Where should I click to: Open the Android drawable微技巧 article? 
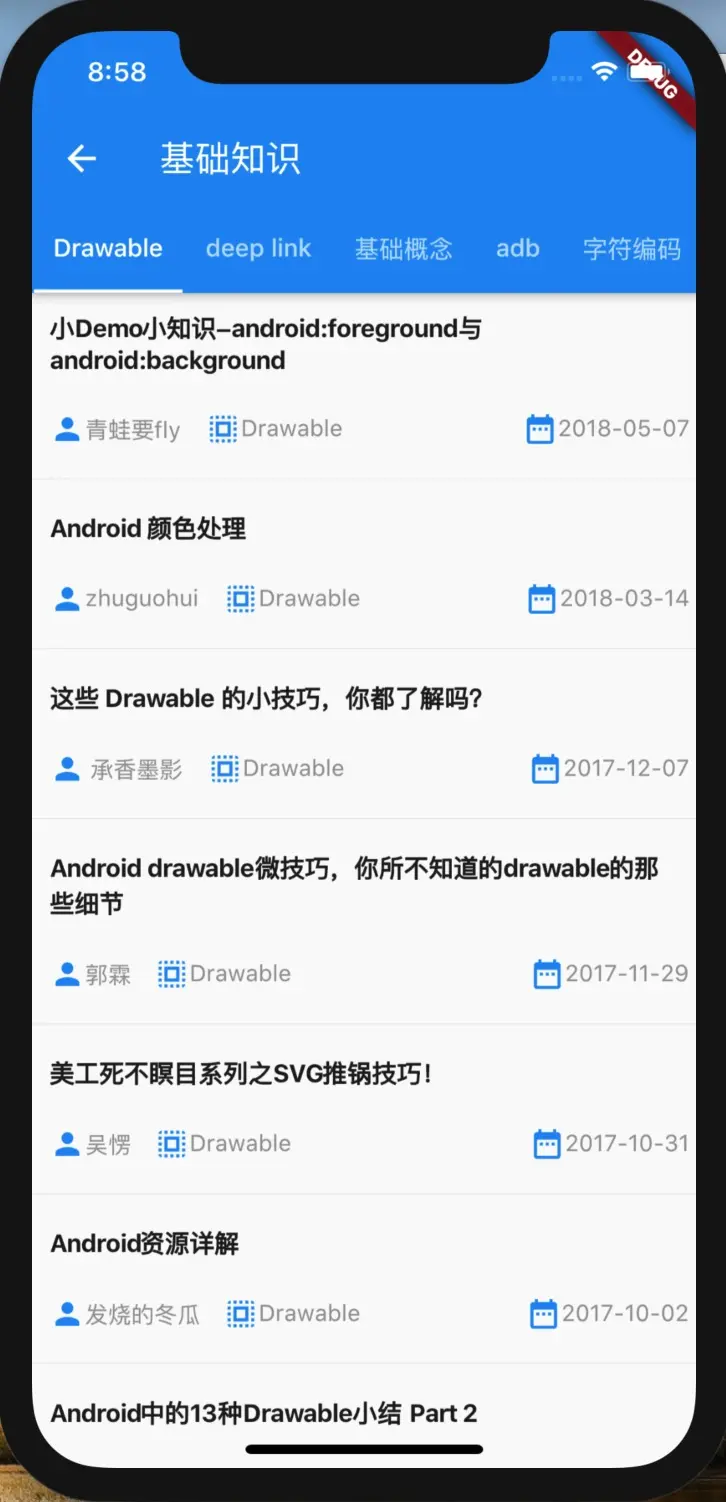pos(354,885)
